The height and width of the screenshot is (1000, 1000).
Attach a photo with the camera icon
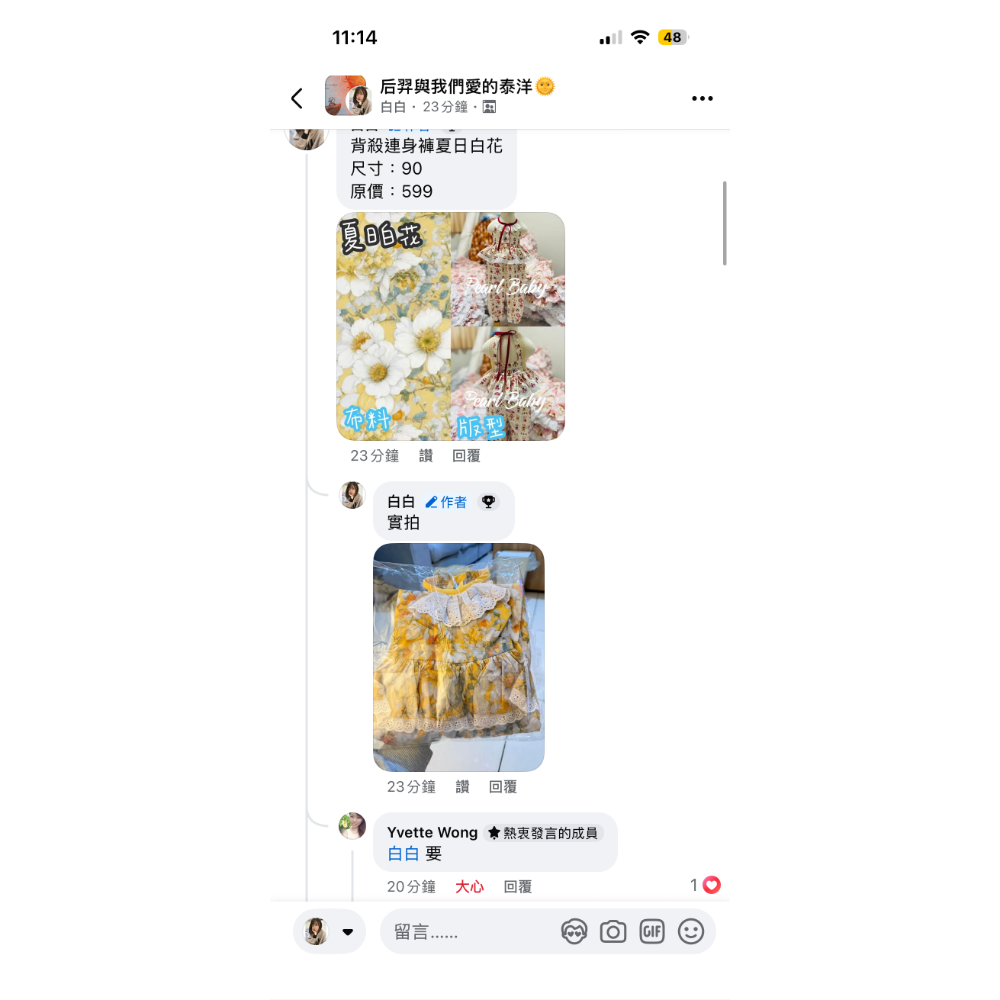(x=613, y=932)
